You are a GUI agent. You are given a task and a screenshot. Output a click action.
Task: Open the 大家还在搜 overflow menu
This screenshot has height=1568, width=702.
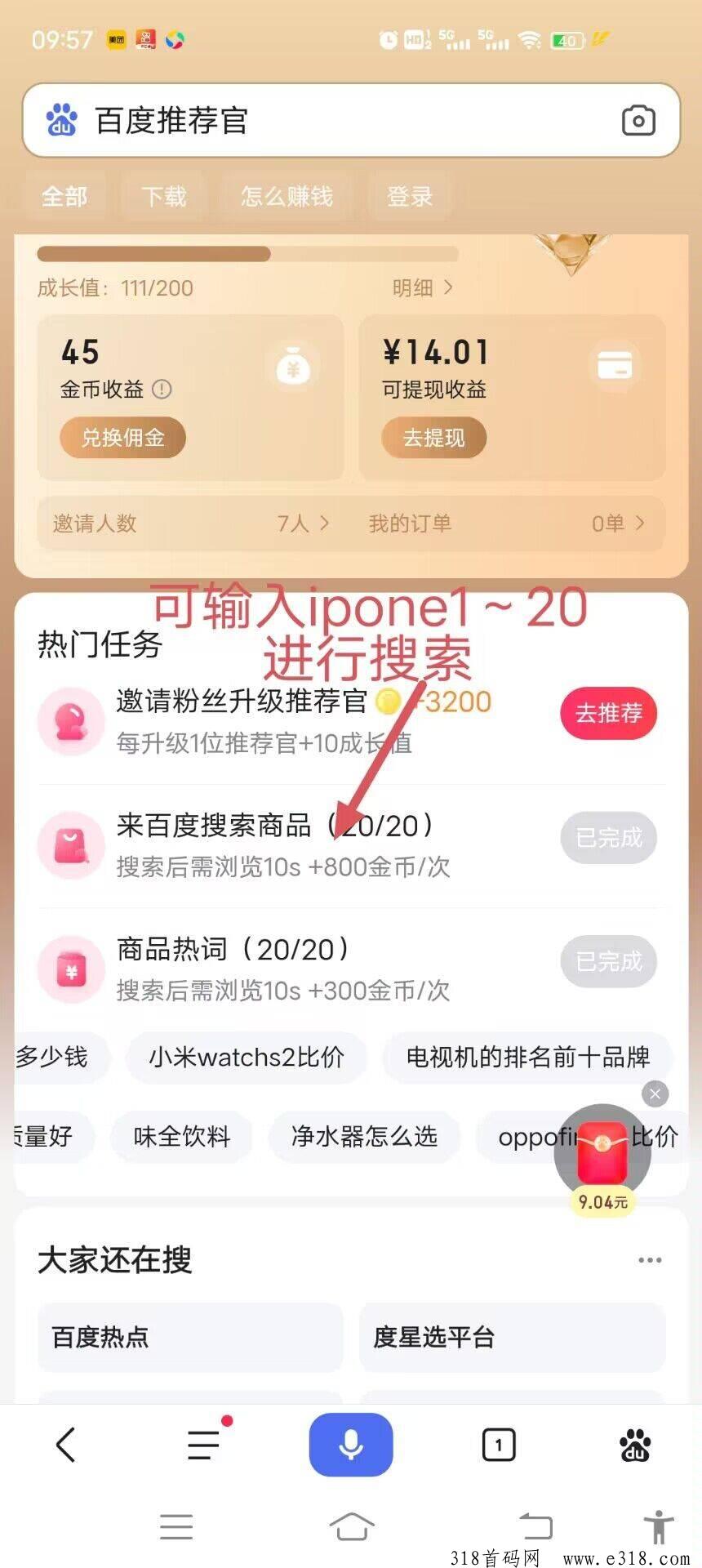point(650,1260)
